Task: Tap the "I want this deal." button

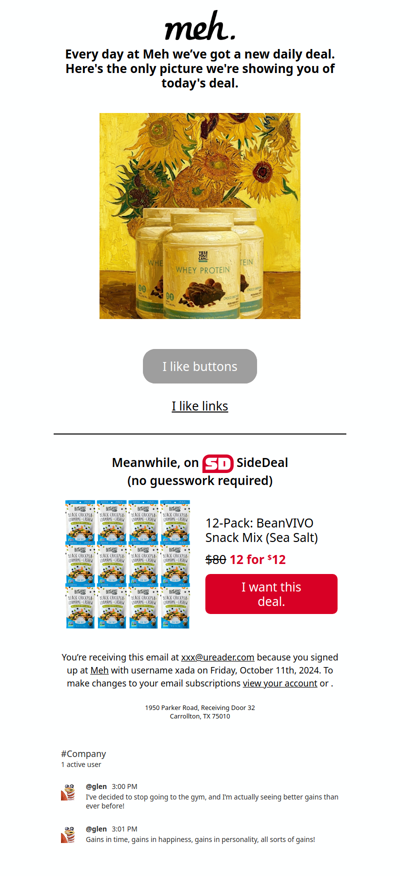Action: point(272,594)
